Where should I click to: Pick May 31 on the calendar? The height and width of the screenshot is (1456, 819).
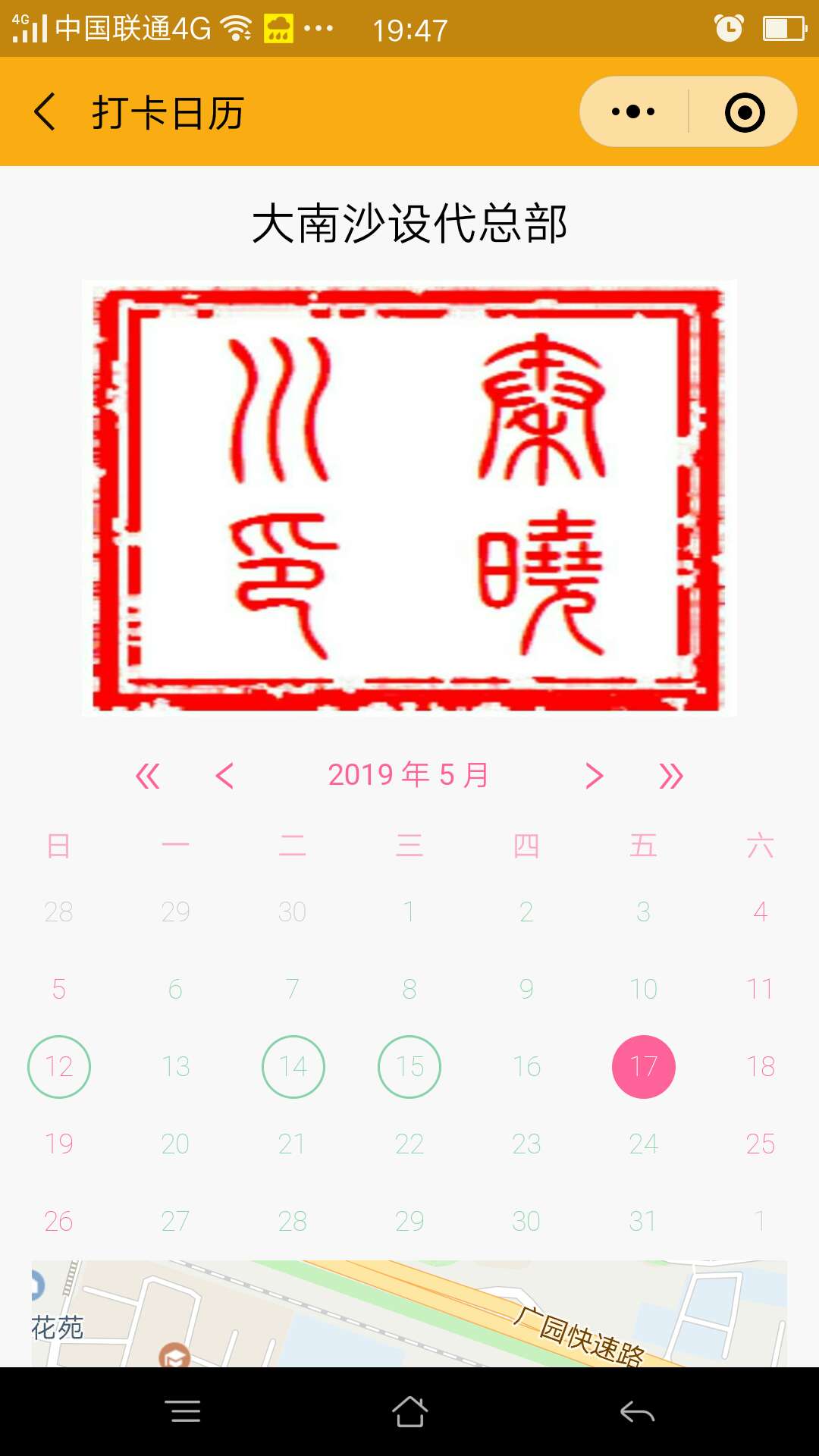643,1221
